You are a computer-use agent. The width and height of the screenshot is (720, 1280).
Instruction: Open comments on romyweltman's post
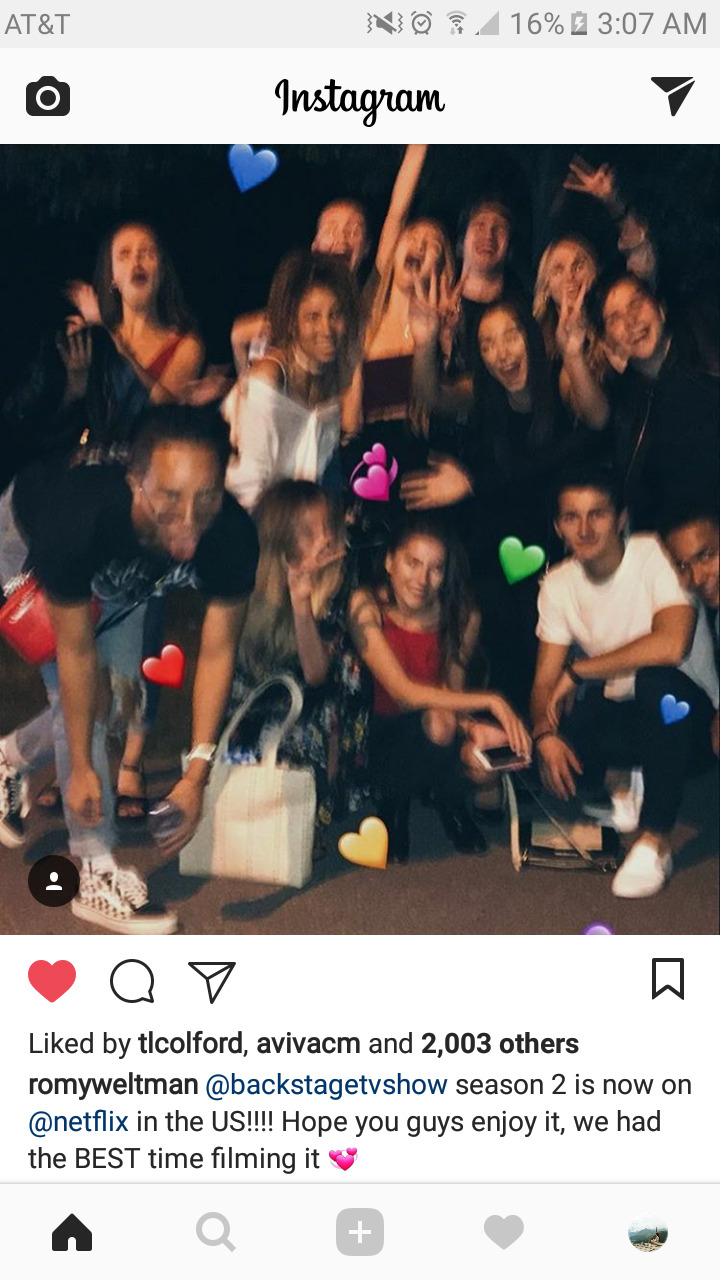point(132,981)
